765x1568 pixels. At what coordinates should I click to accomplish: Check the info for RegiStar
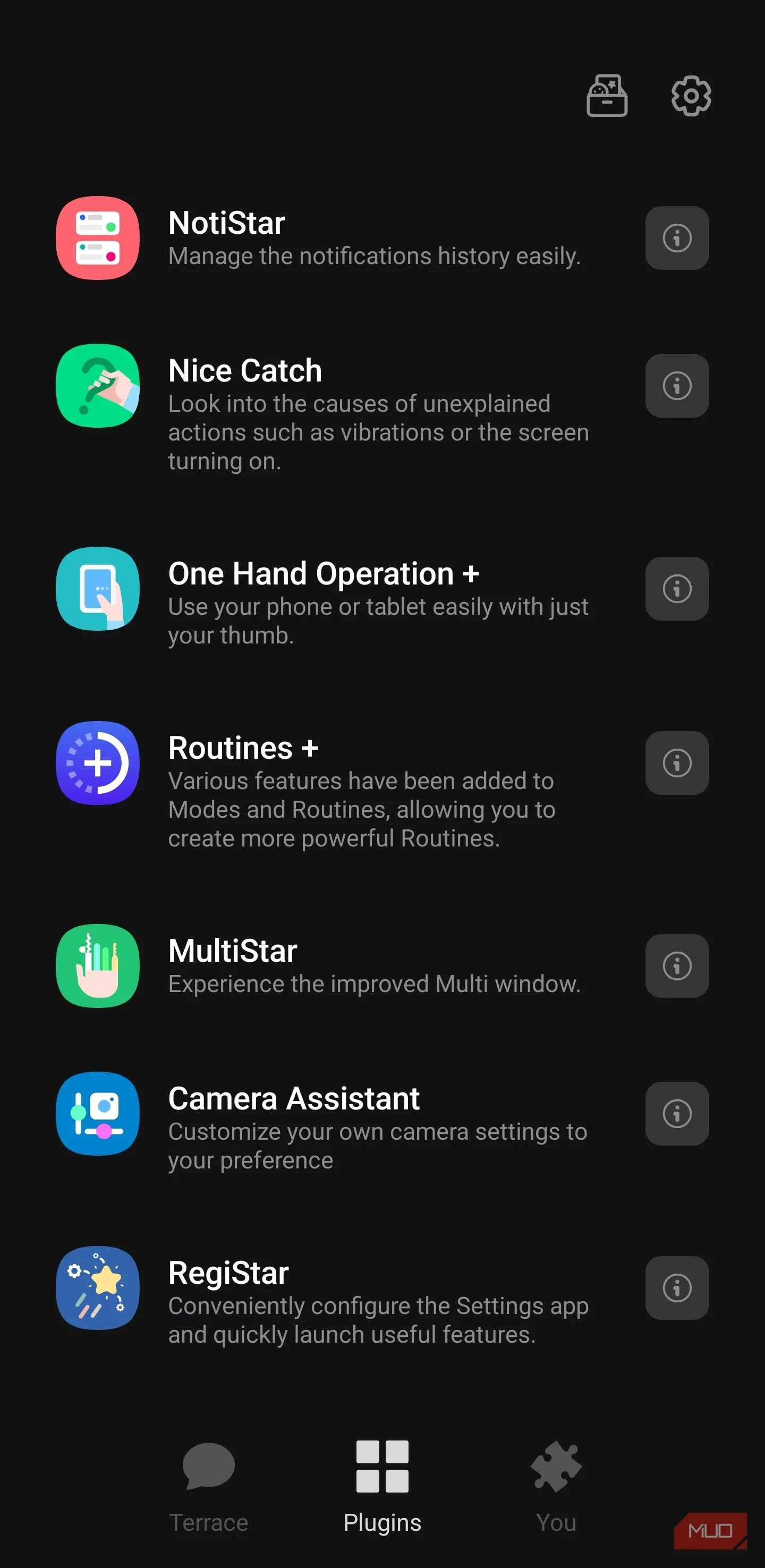point(677,1288)
